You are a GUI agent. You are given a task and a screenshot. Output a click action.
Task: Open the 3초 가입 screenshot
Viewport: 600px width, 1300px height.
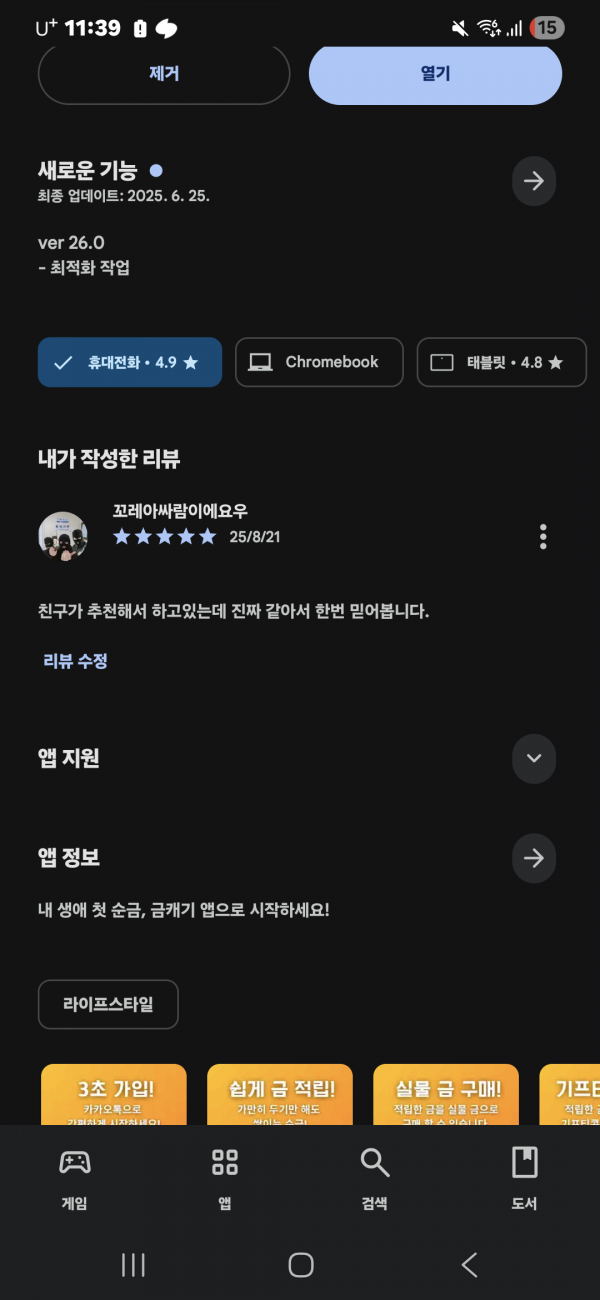(114, 1094)
